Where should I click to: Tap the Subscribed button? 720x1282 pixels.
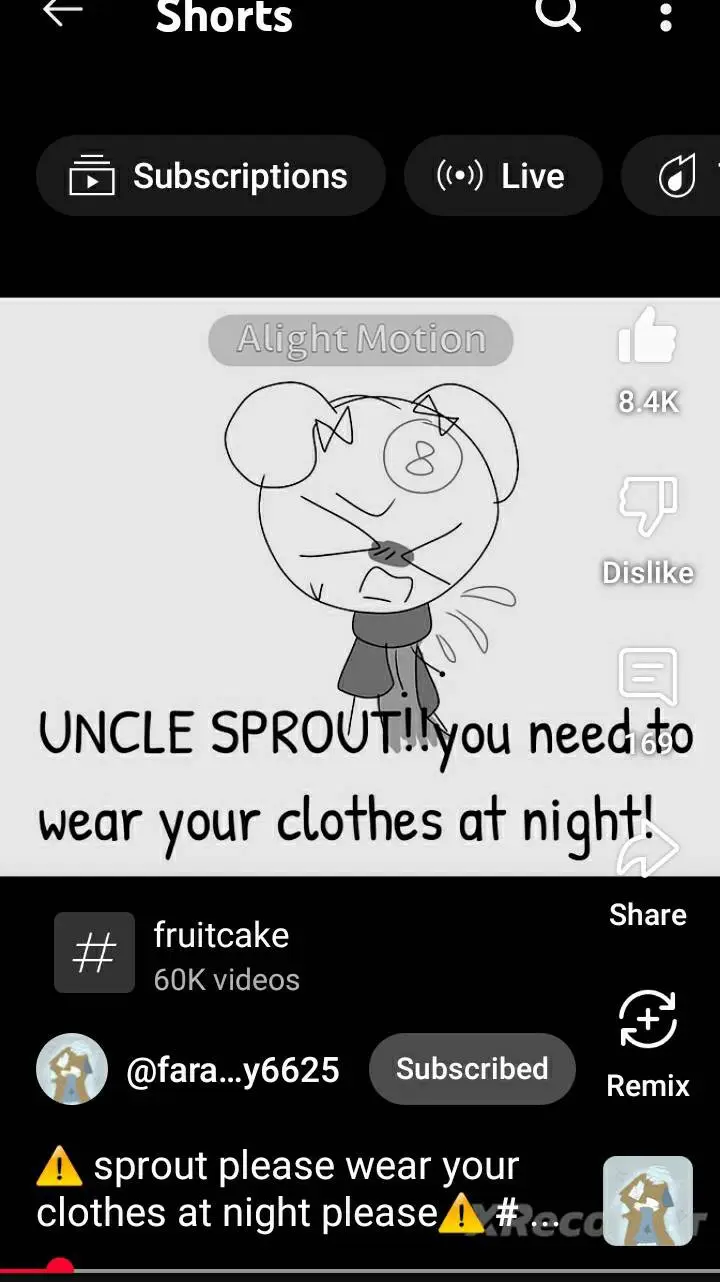pos(472,1069)
